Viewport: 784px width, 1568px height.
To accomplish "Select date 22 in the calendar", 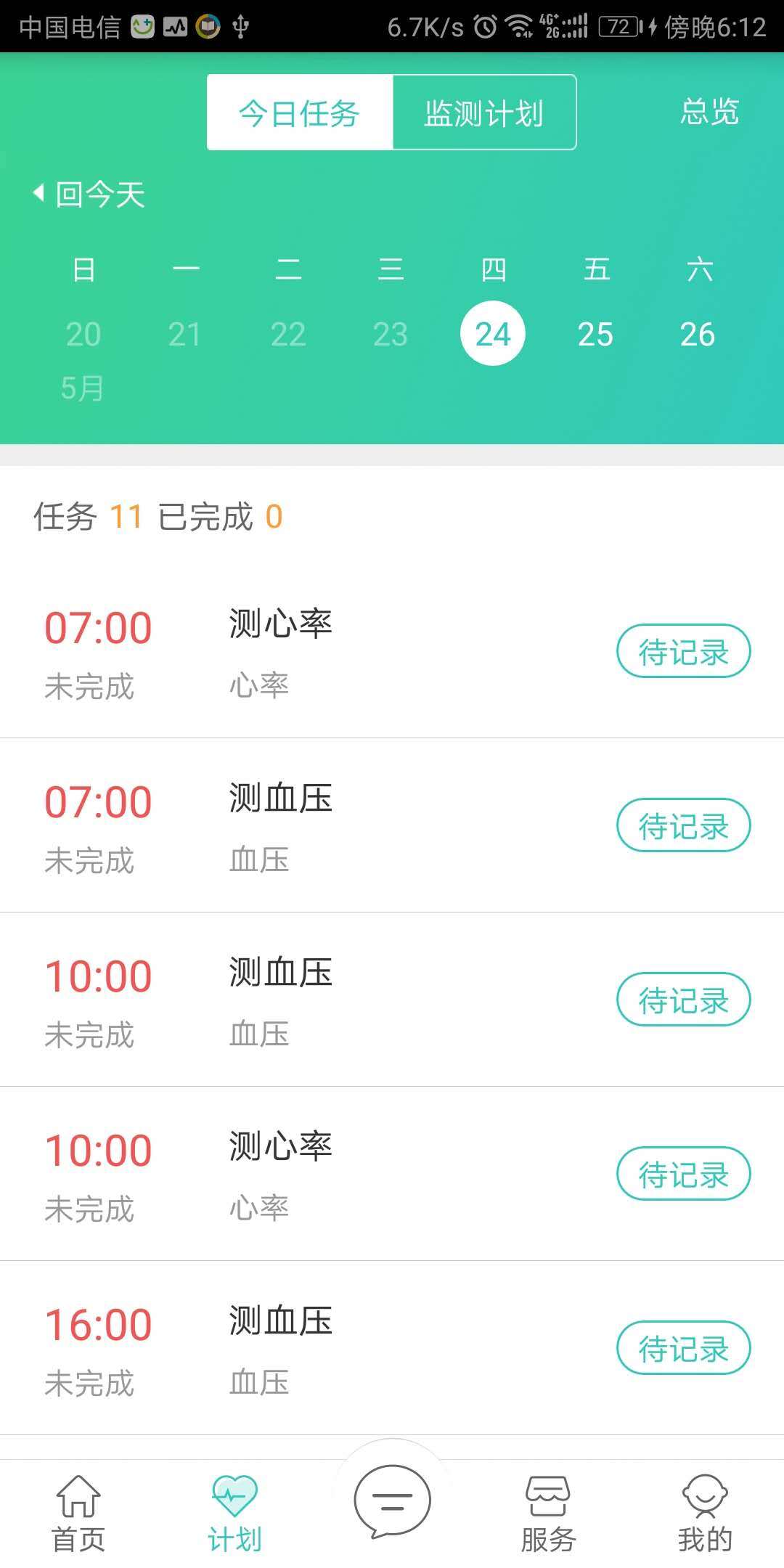I will 288,334.
